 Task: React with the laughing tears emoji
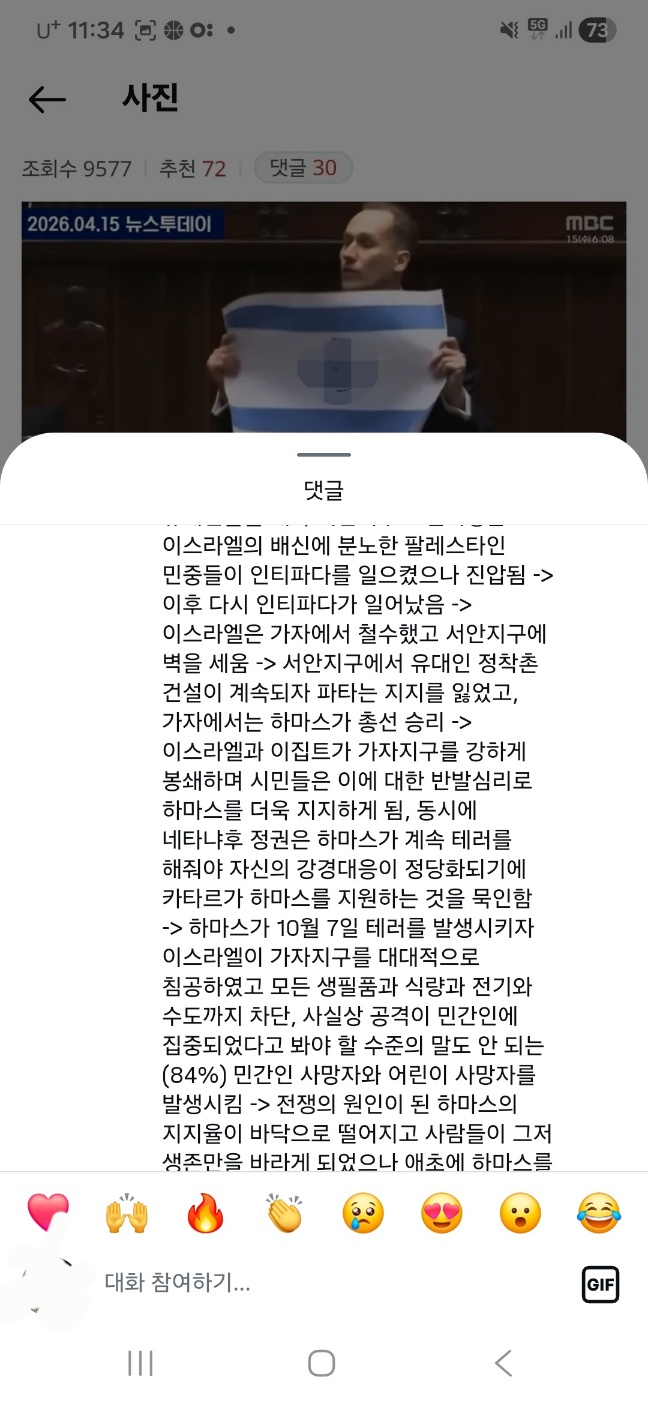click(598, 1215)
